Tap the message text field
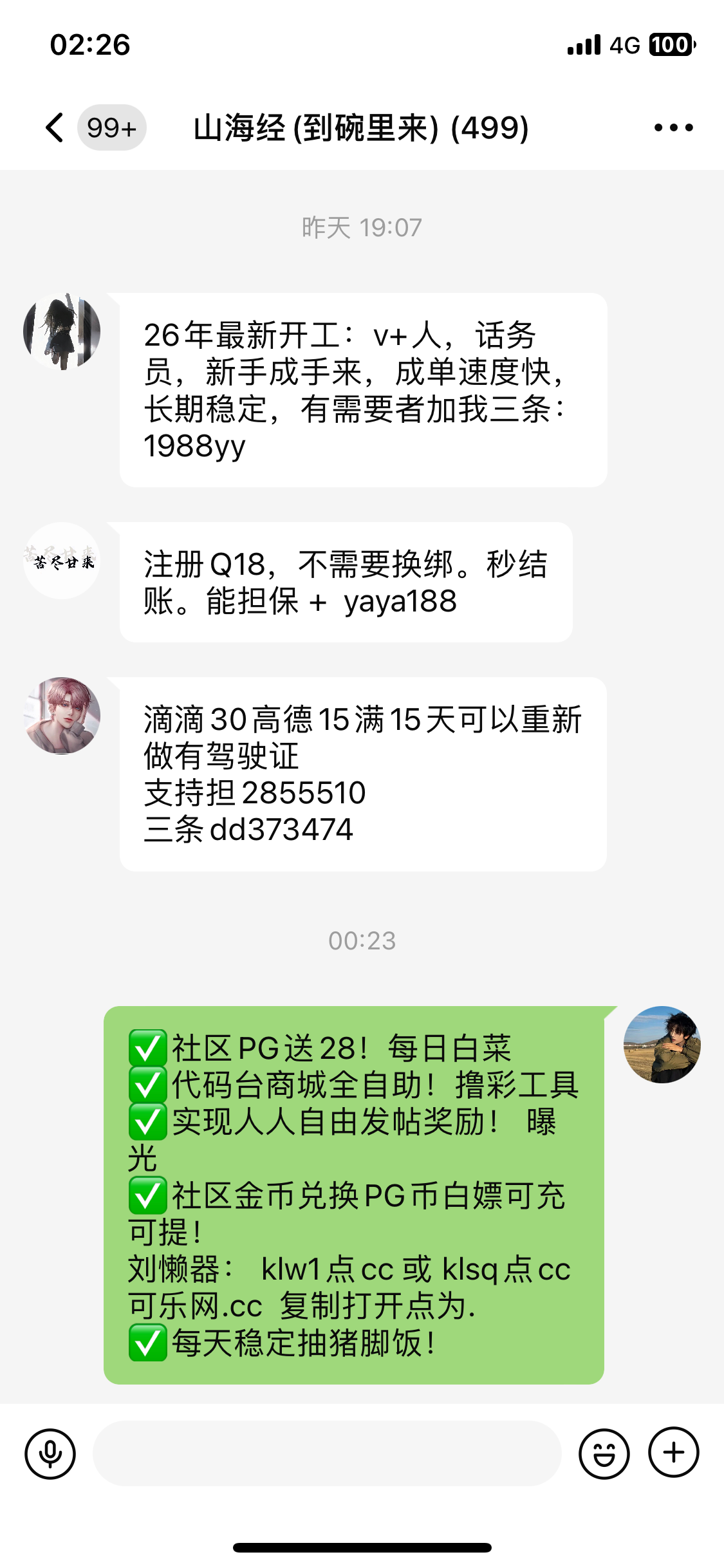 [327, 1453]
